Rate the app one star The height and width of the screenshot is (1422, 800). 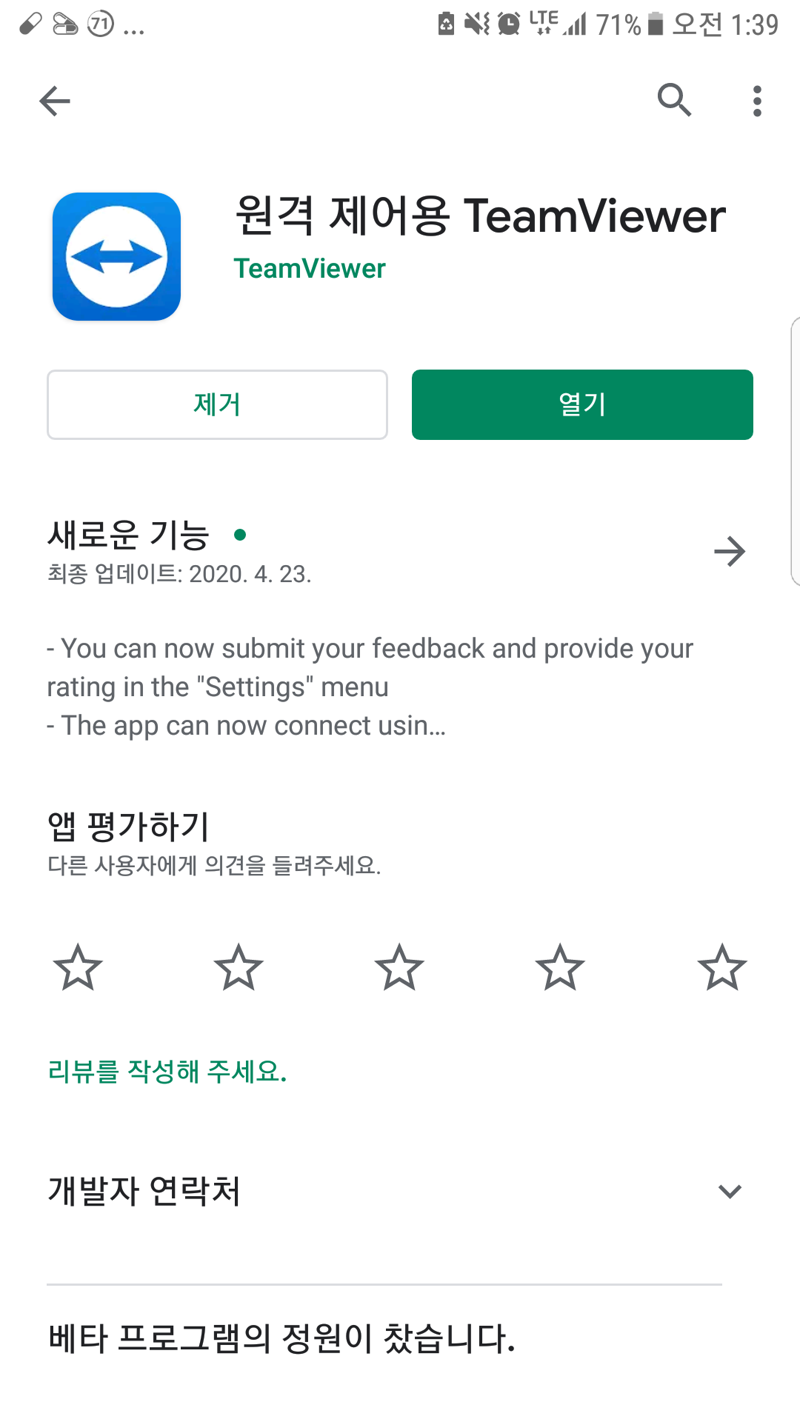(x=78, y=968)
